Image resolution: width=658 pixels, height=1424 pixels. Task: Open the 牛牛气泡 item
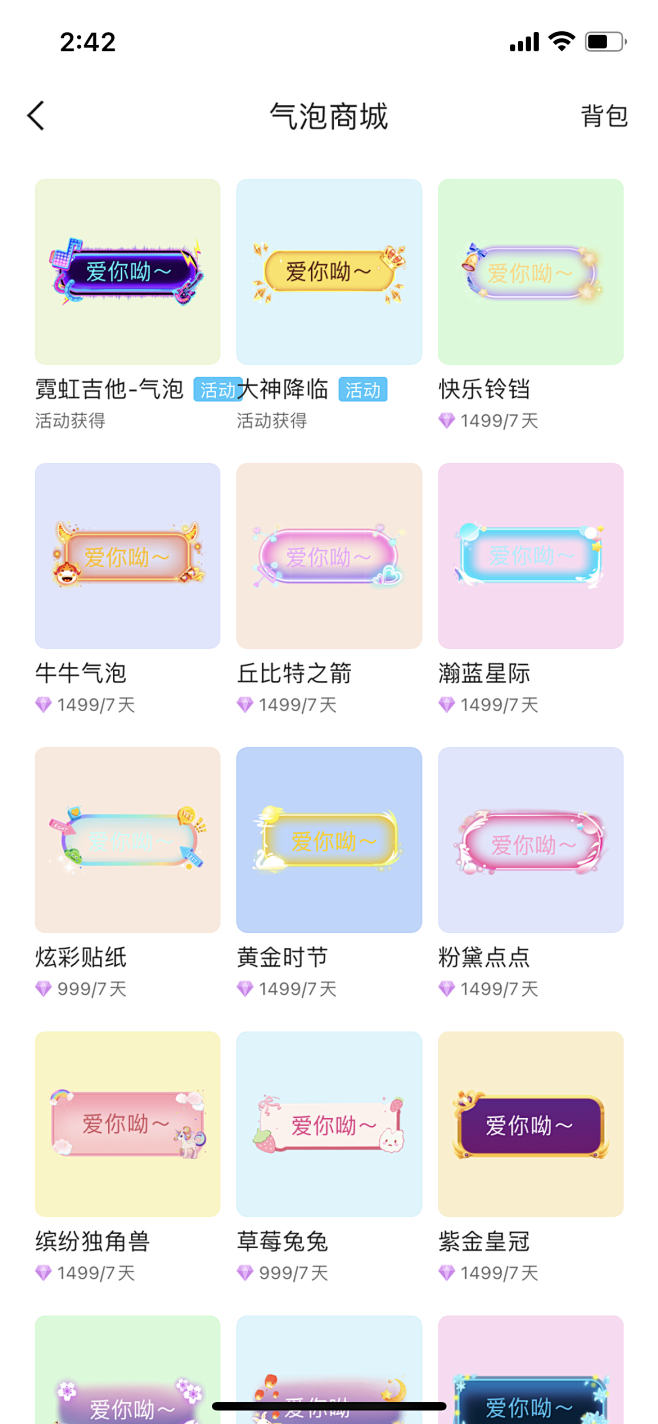coord(127,556)
